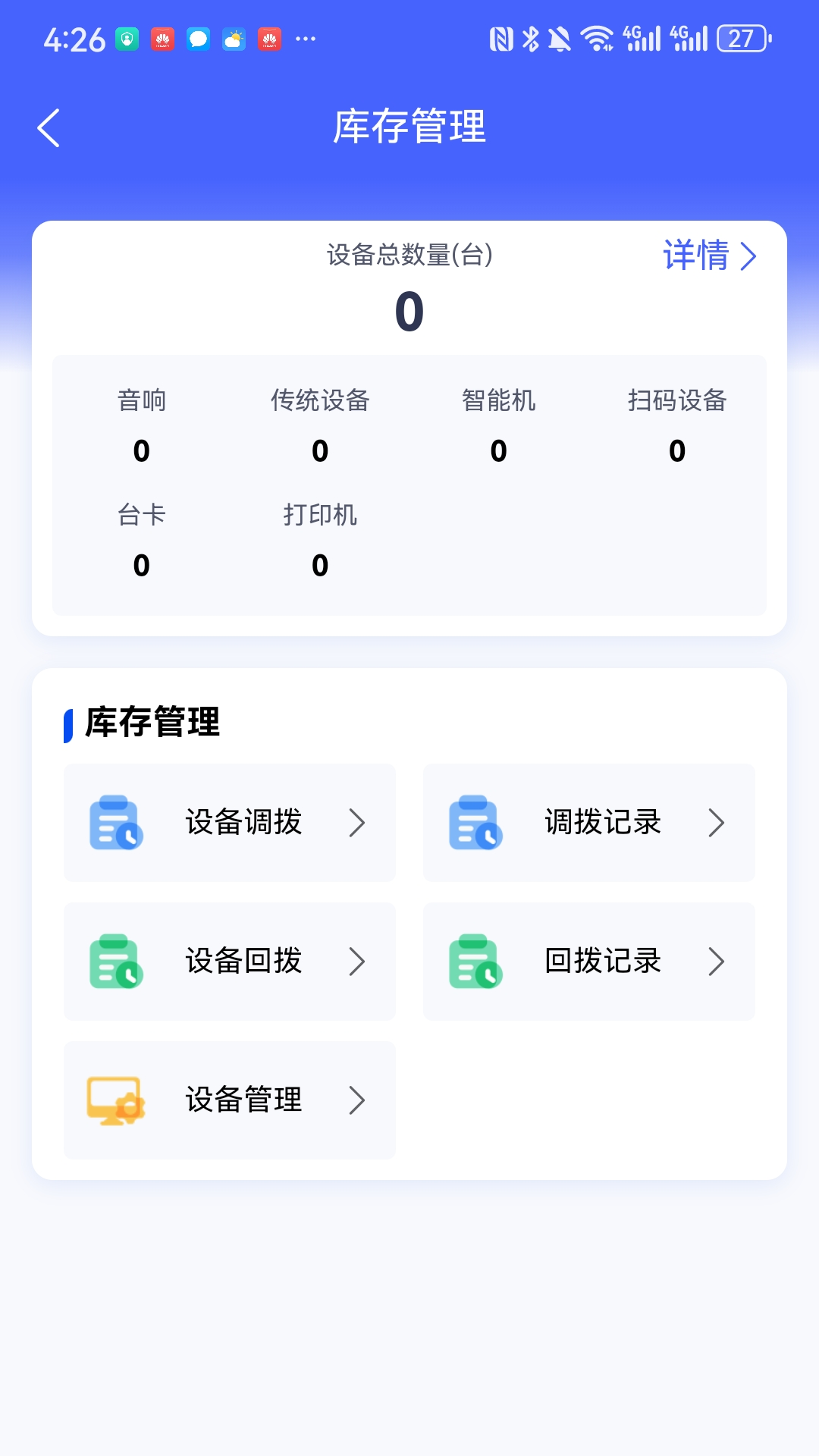Click the 回拨记录 green clipboard icon
This screenshot has height=1456, width=819.
click(x=476, y=962)
